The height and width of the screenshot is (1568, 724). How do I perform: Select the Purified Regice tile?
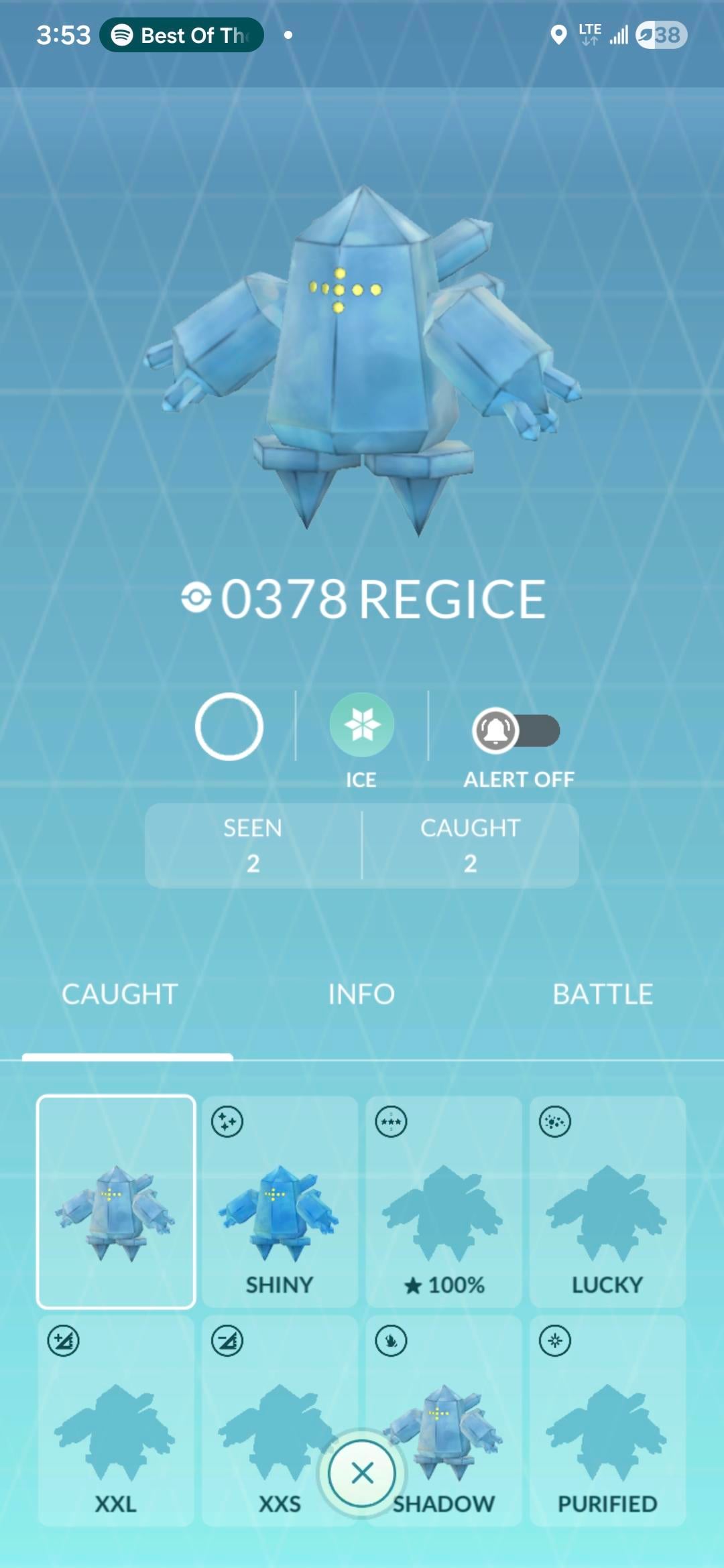pyautogui.click(x=607, y=1421)
